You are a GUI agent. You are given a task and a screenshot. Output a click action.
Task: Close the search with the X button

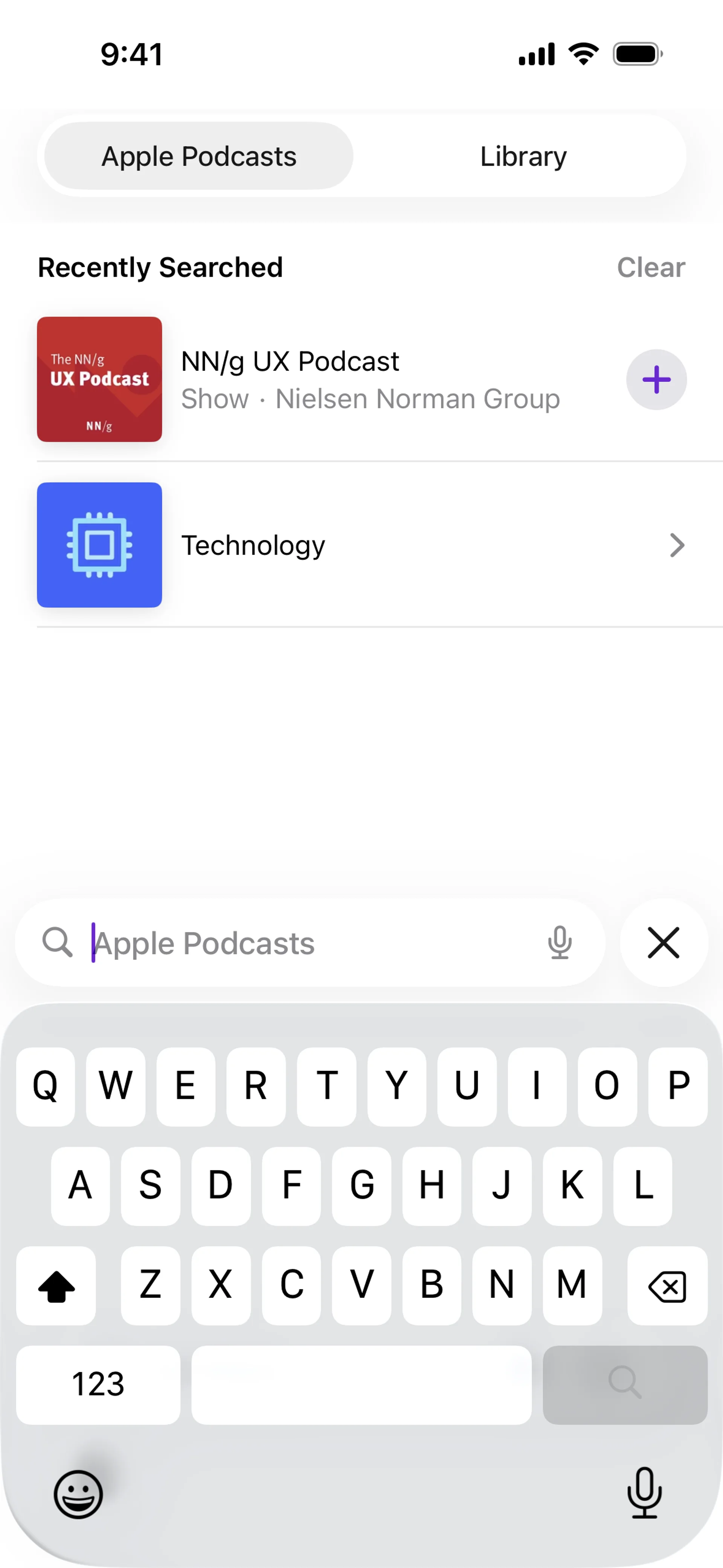tap(664, 943)
